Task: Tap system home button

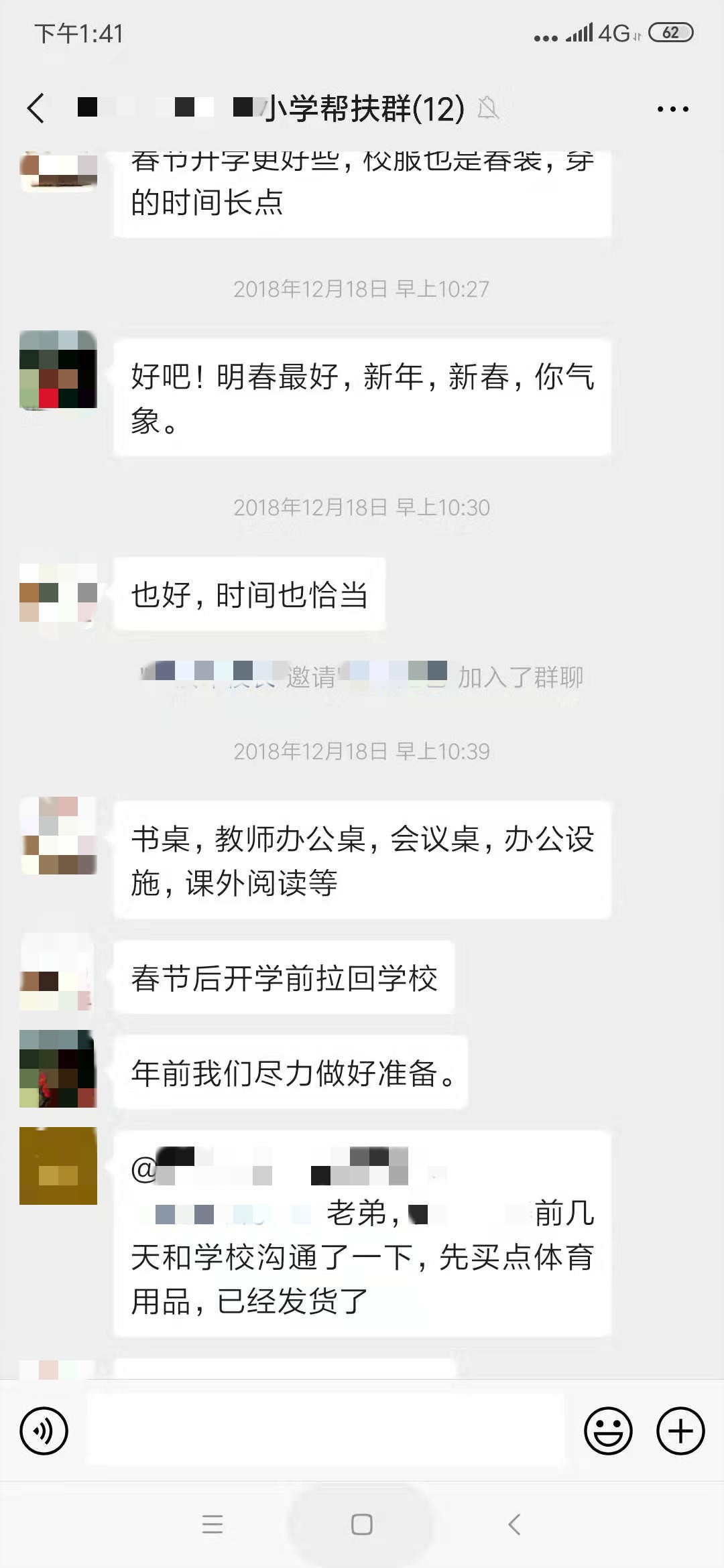Action: [x=362, y=1524]
